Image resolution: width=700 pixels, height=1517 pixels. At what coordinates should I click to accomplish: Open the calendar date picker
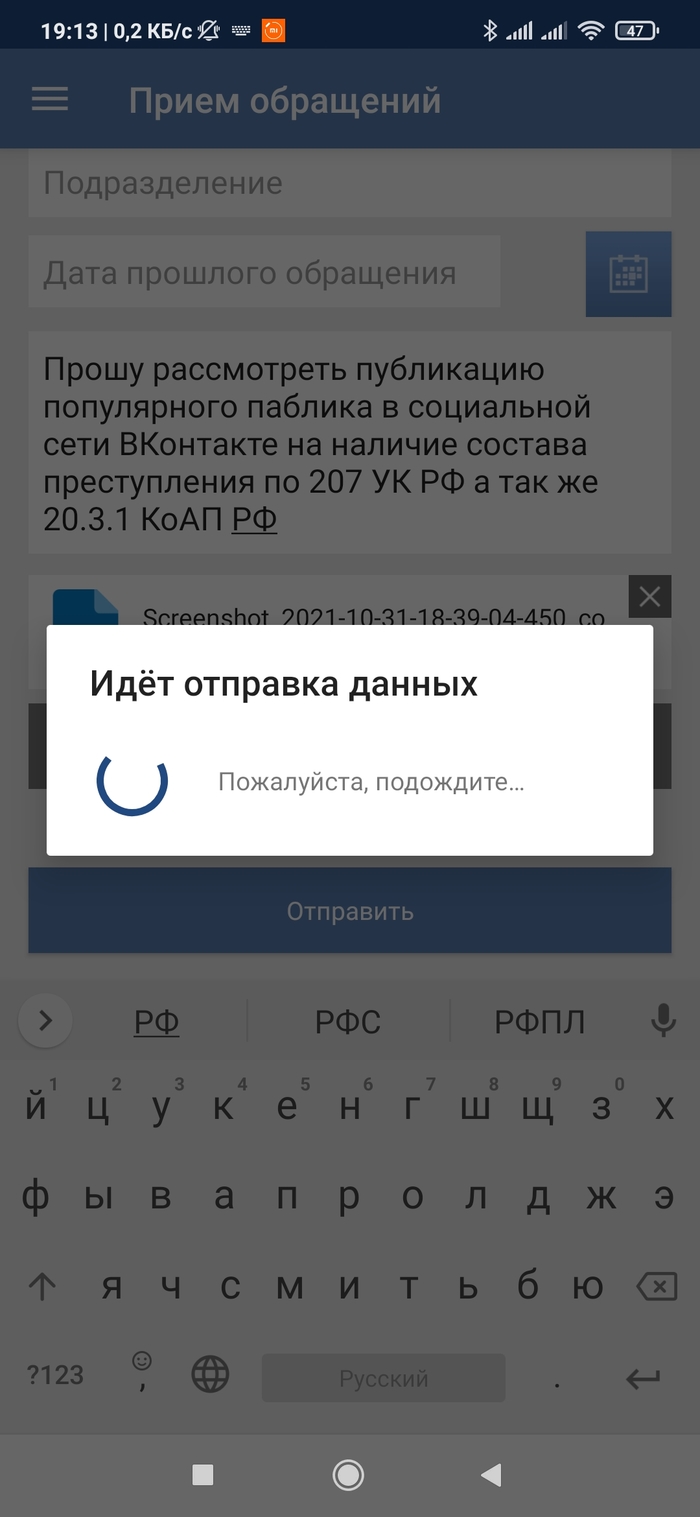point(628,274)
